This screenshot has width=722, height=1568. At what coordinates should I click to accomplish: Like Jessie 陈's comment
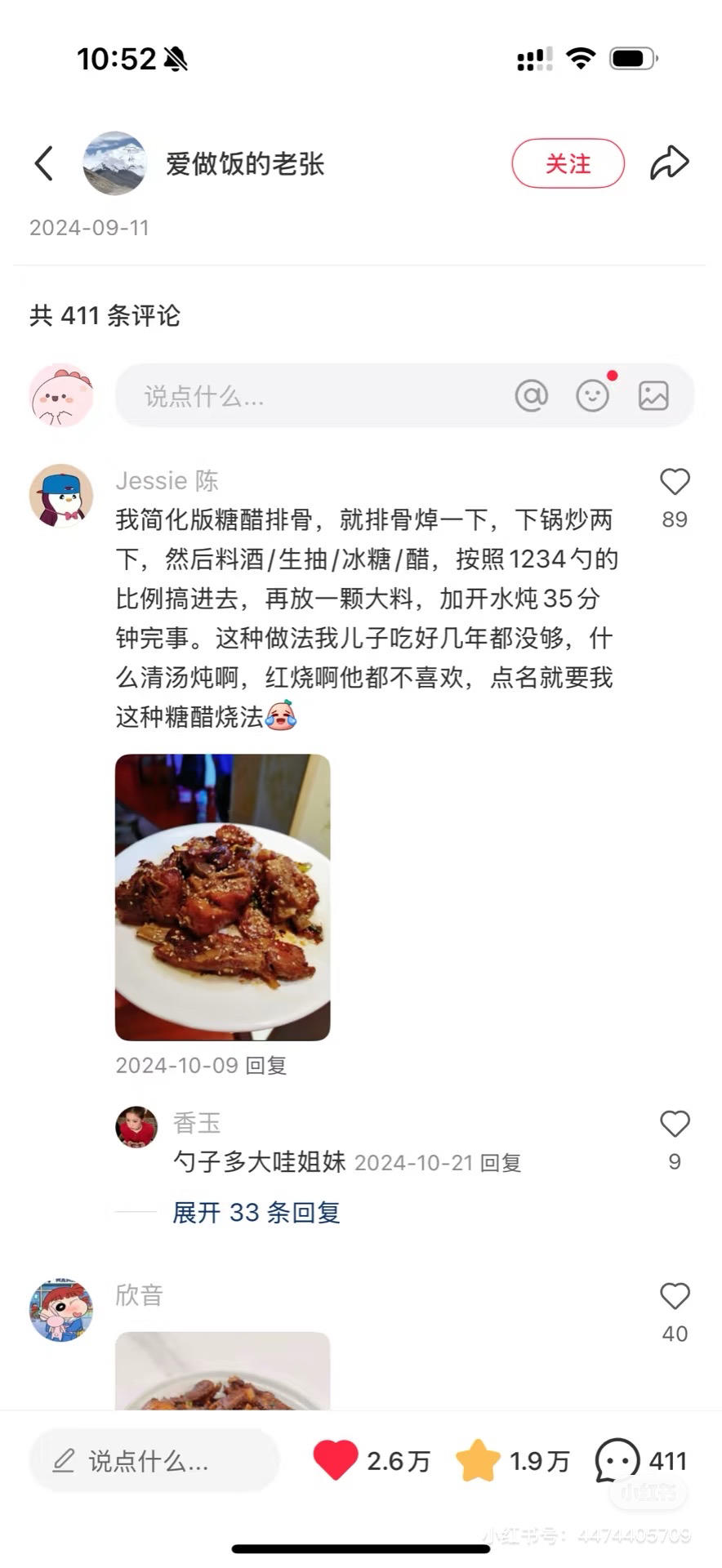click(675, 482)
